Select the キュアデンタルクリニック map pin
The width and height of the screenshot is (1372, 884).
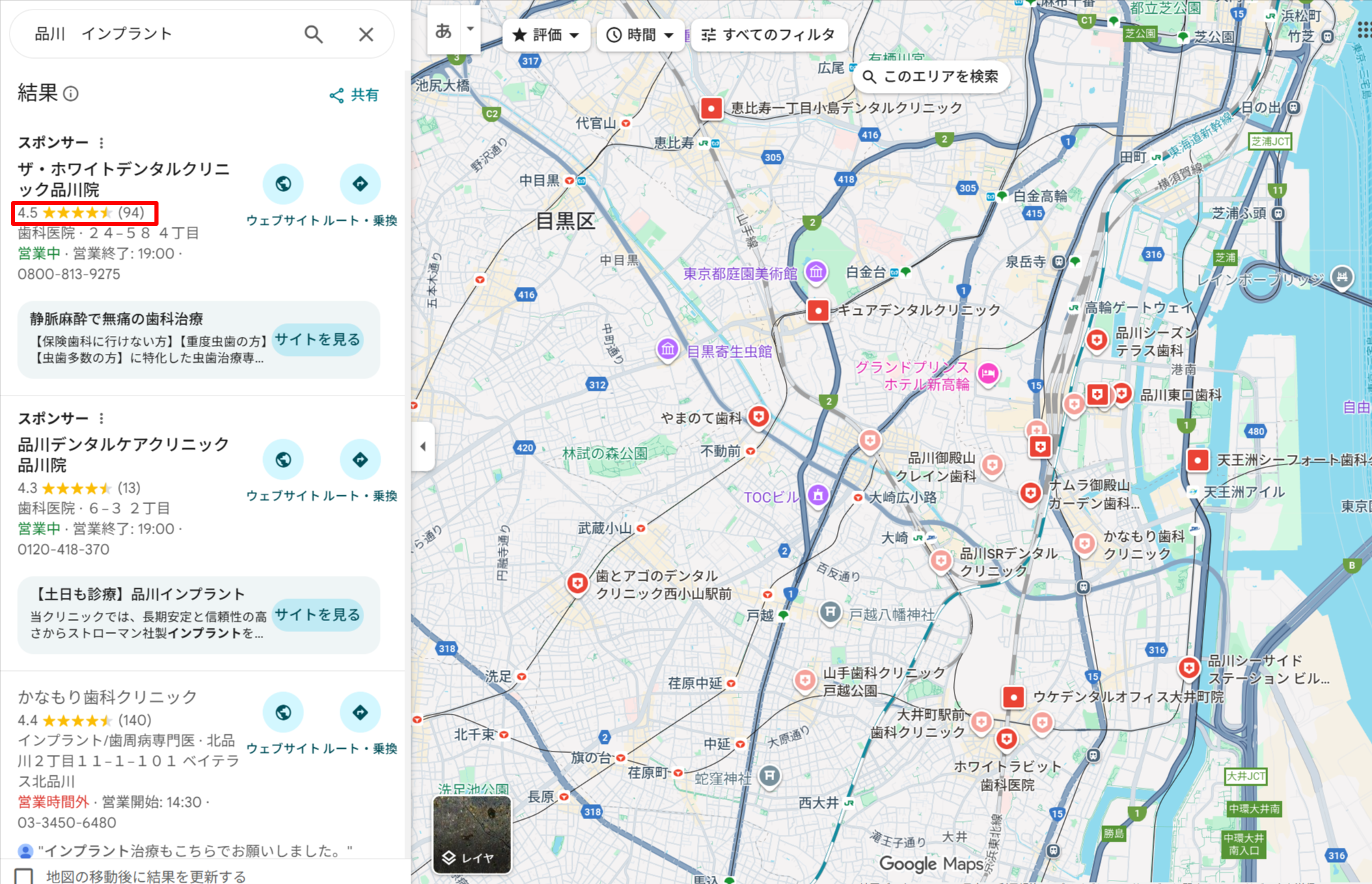[817, 310]
